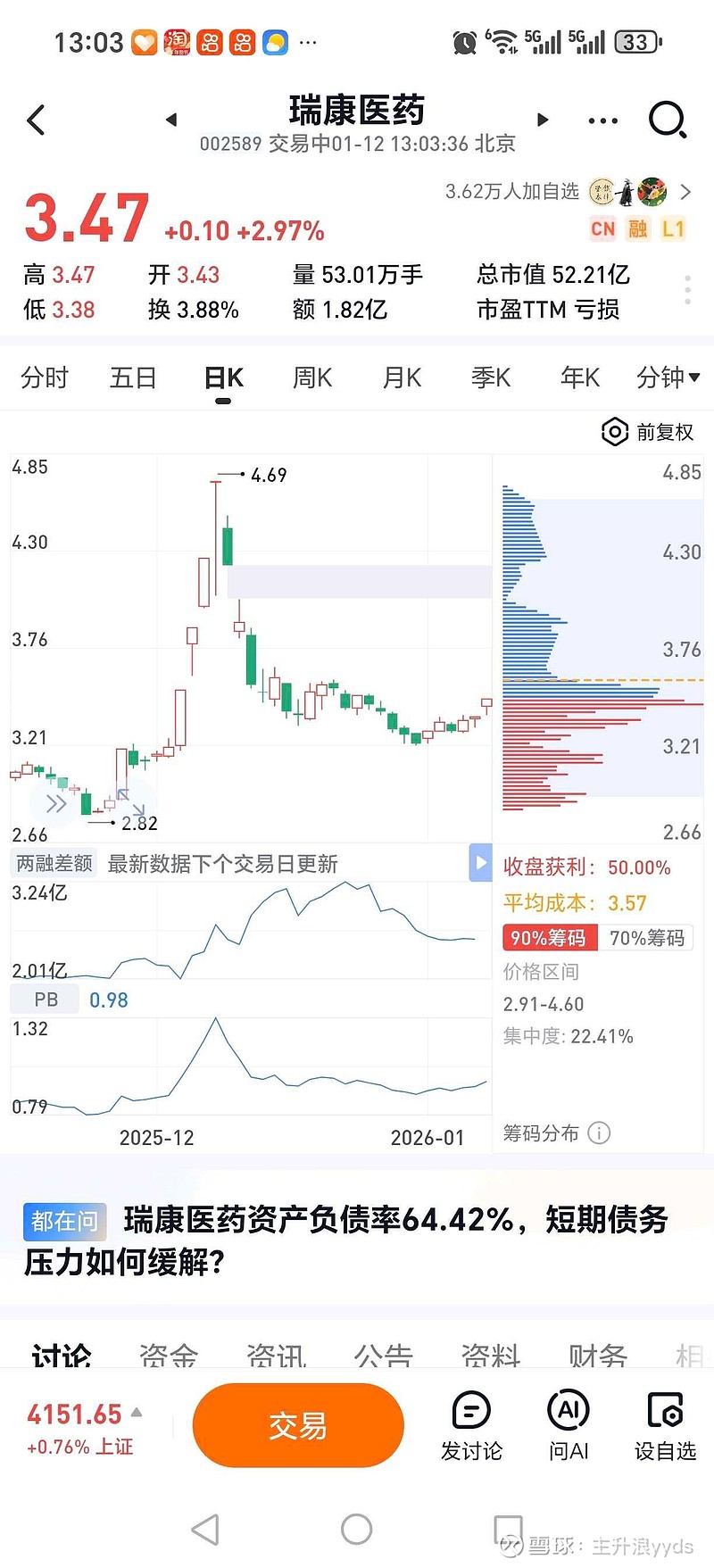Screen dimensions: 714x1568
Task: Switch to the 季K chart tab
Action: [x=491, y=378]
